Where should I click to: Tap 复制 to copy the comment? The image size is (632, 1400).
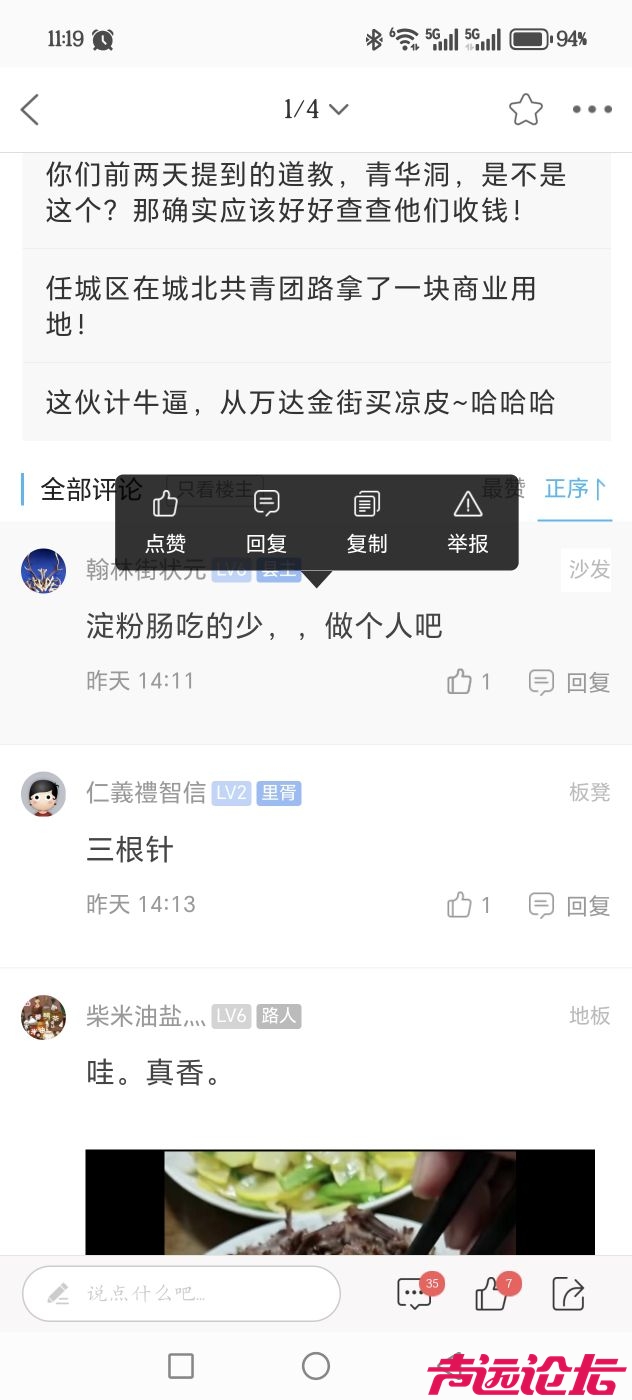pyautogui.click(x=367, y=522)
